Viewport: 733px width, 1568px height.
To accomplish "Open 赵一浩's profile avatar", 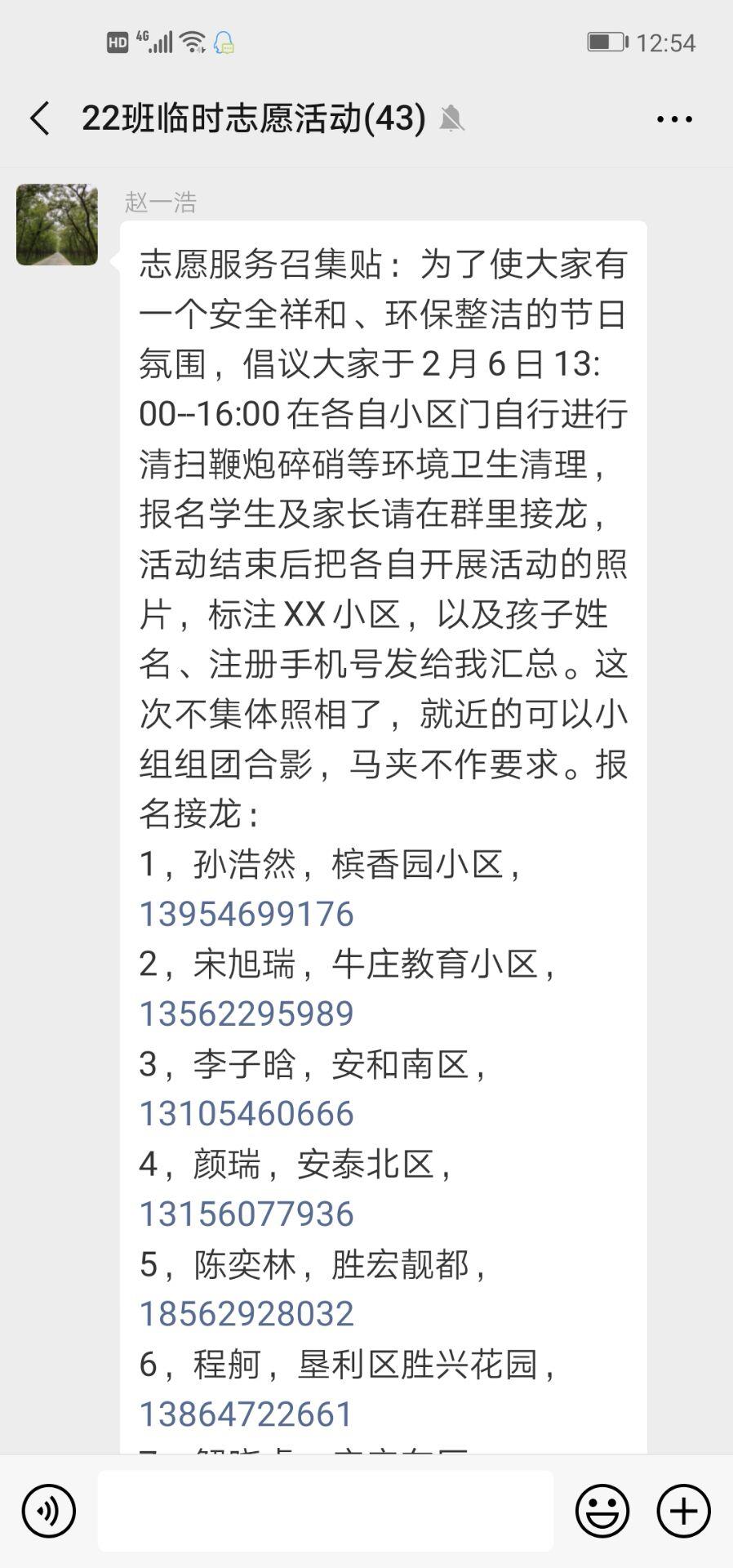I will pos(57,225).
